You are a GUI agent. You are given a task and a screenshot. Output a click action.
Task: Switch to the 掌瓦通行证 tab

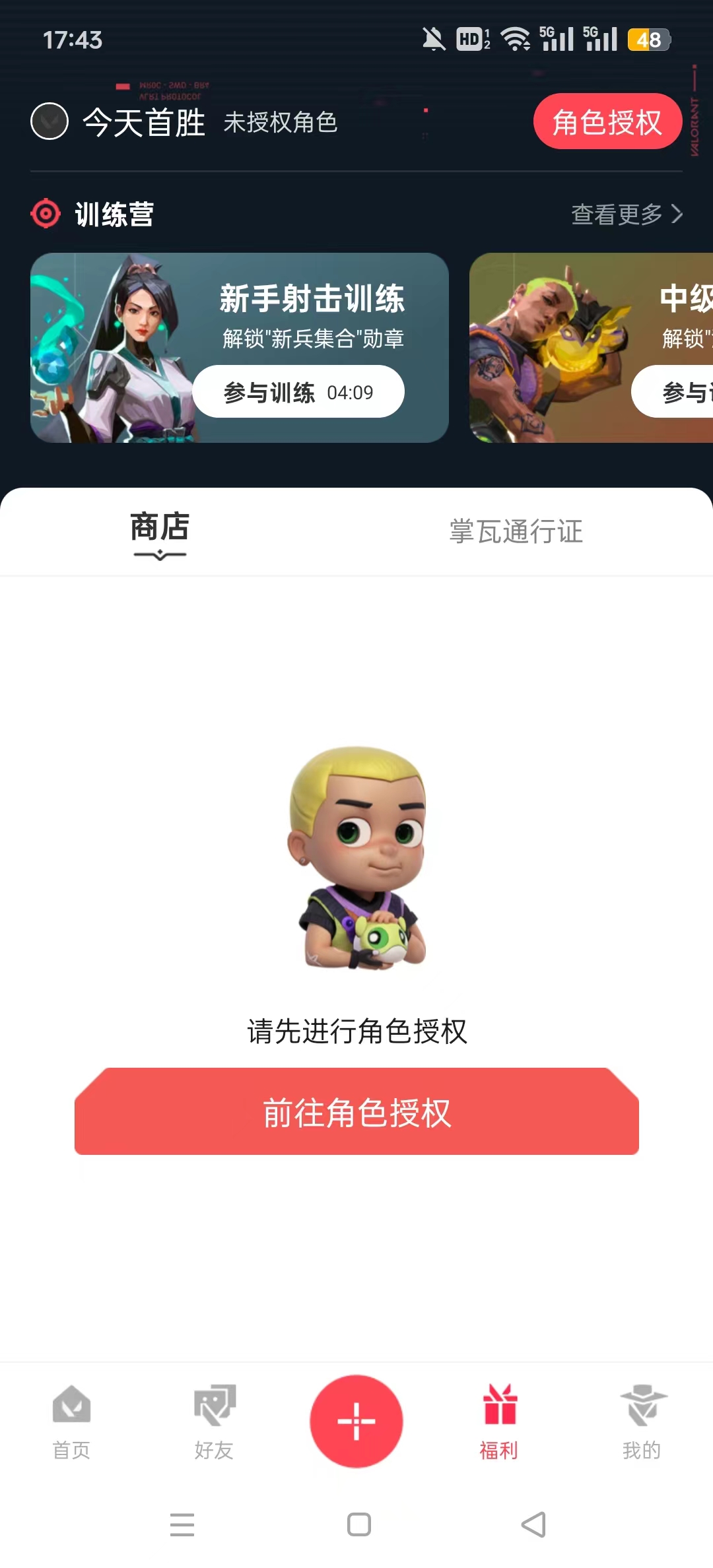[516, 532]
